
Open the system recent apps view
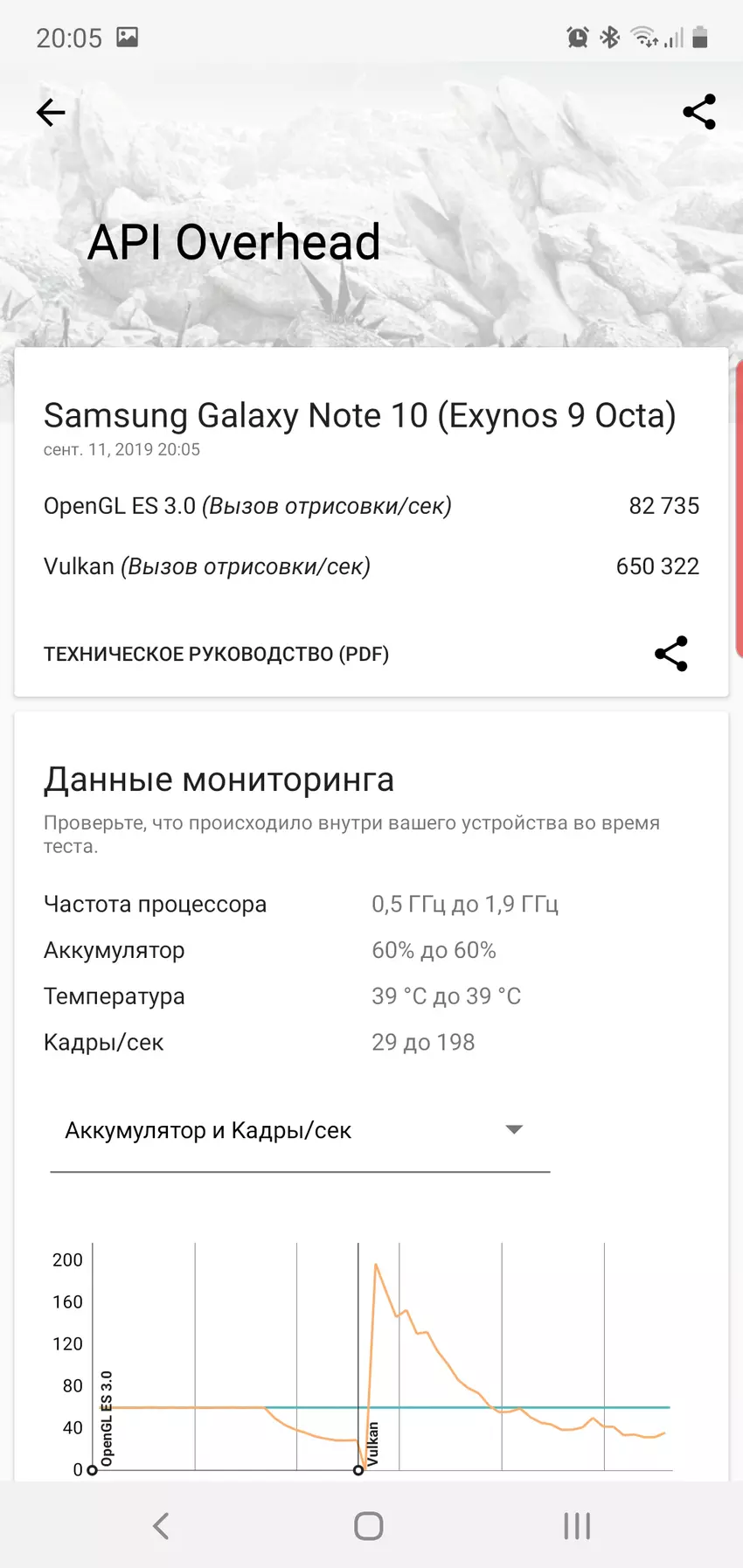tap(577, 1526)
